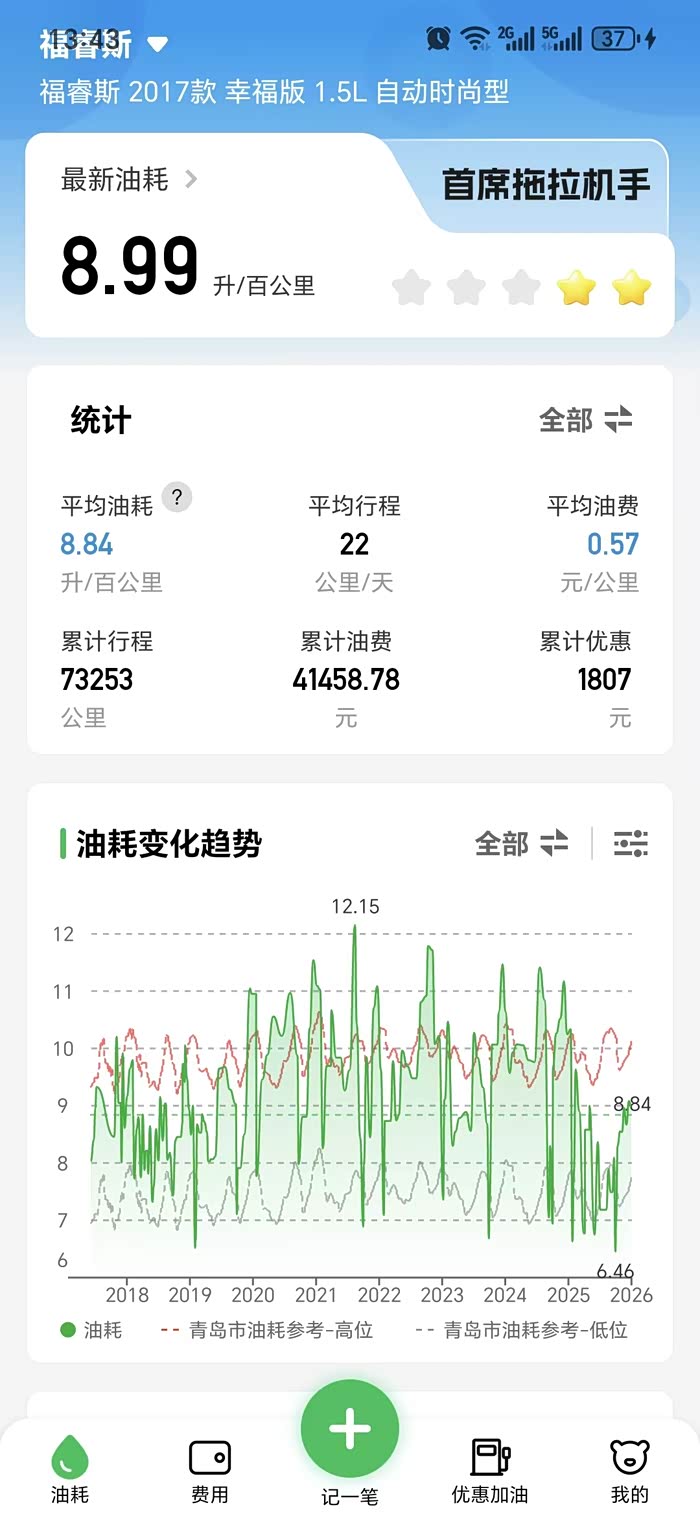Open 最新油耗 details
The height and width of the screenshot is (1516, 700).
tap(130, 180)
